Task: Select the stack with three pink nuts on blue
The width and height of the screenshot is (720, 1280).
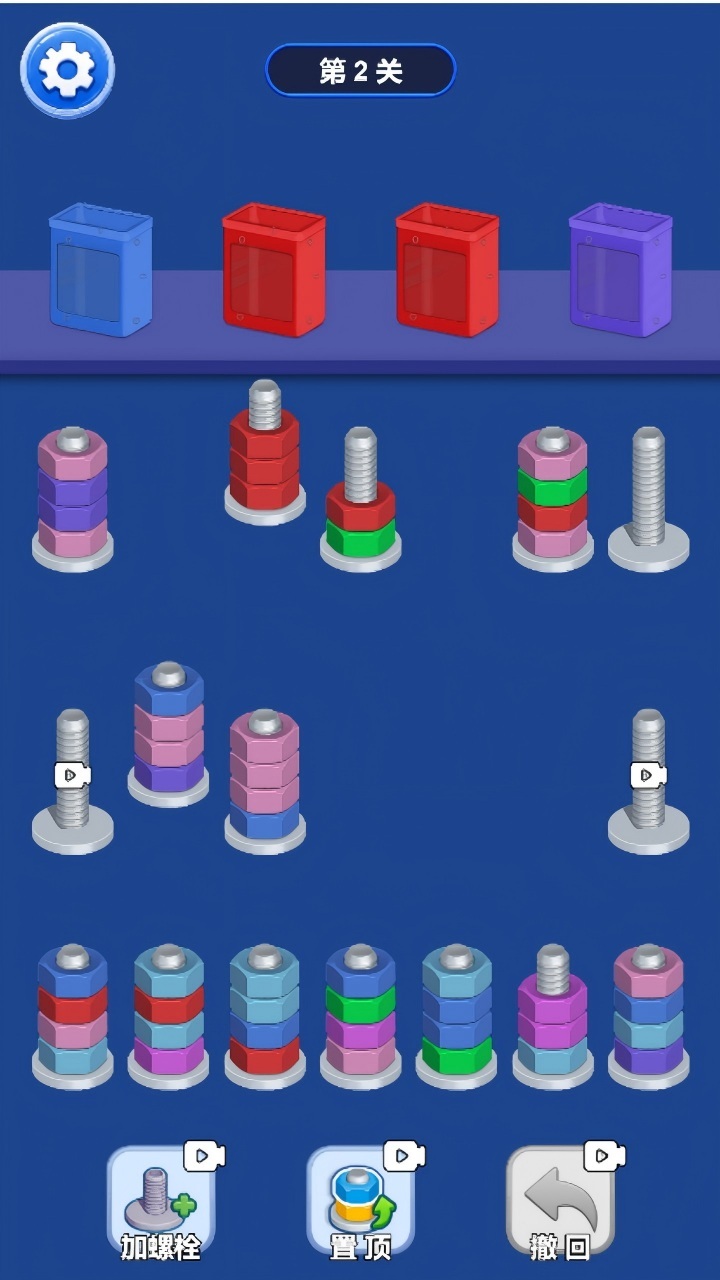Action: pos(265,781)
